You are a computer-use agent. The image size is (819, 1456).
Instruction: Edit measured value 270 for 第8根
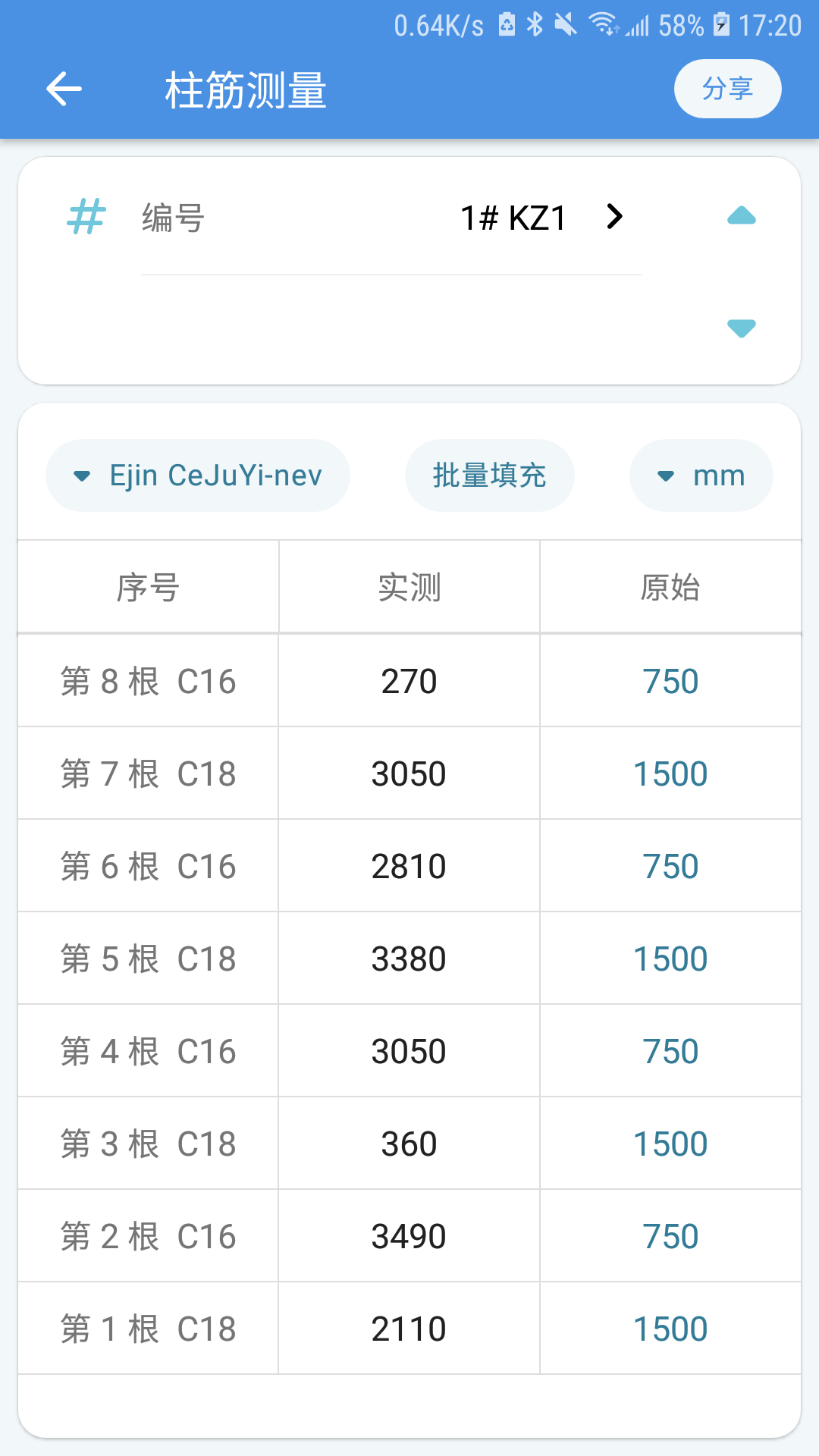(x=409, y=681)
